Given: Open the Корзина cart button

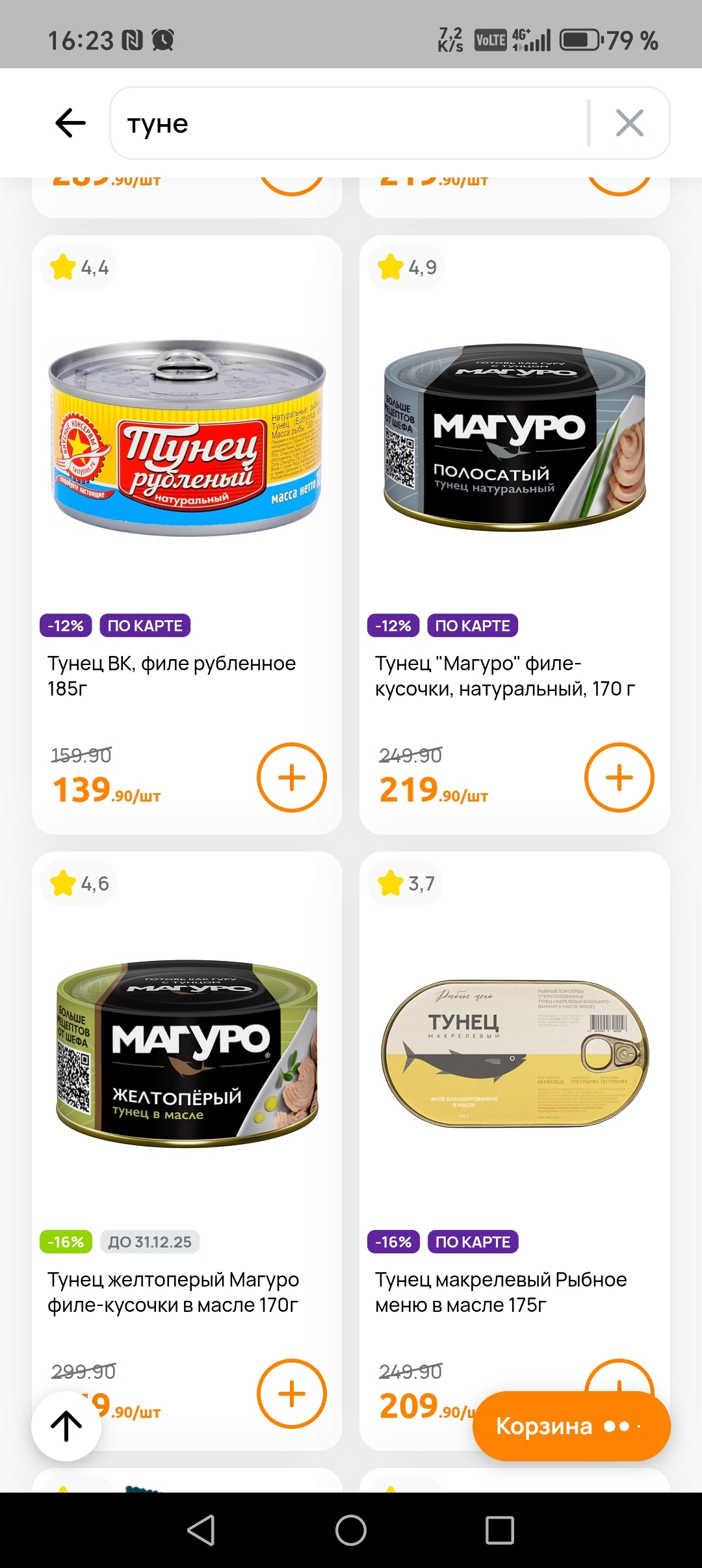Looking at the screenshot, I should coord(571,1426).
